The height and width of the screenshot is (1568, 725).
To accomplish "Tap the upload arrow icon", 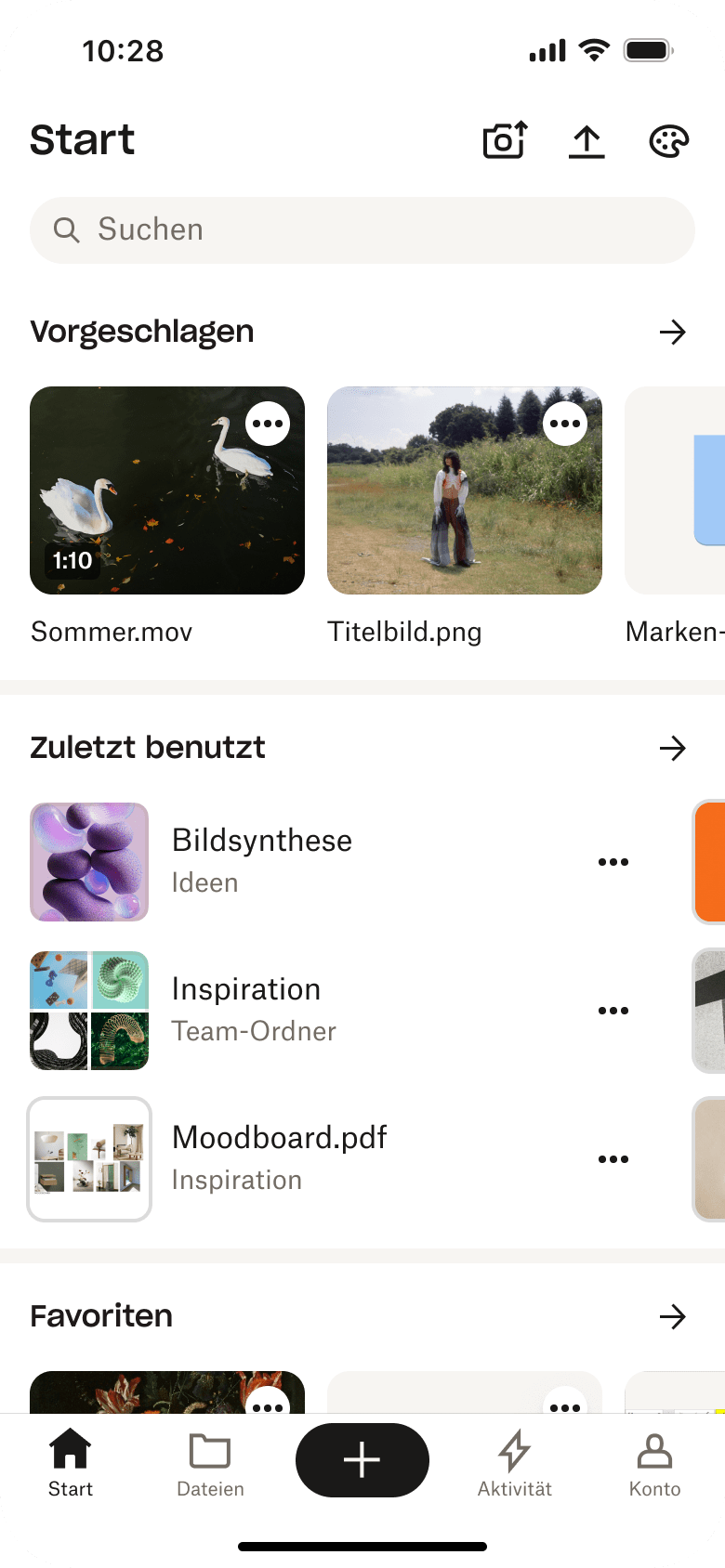I will pos(587,141).
